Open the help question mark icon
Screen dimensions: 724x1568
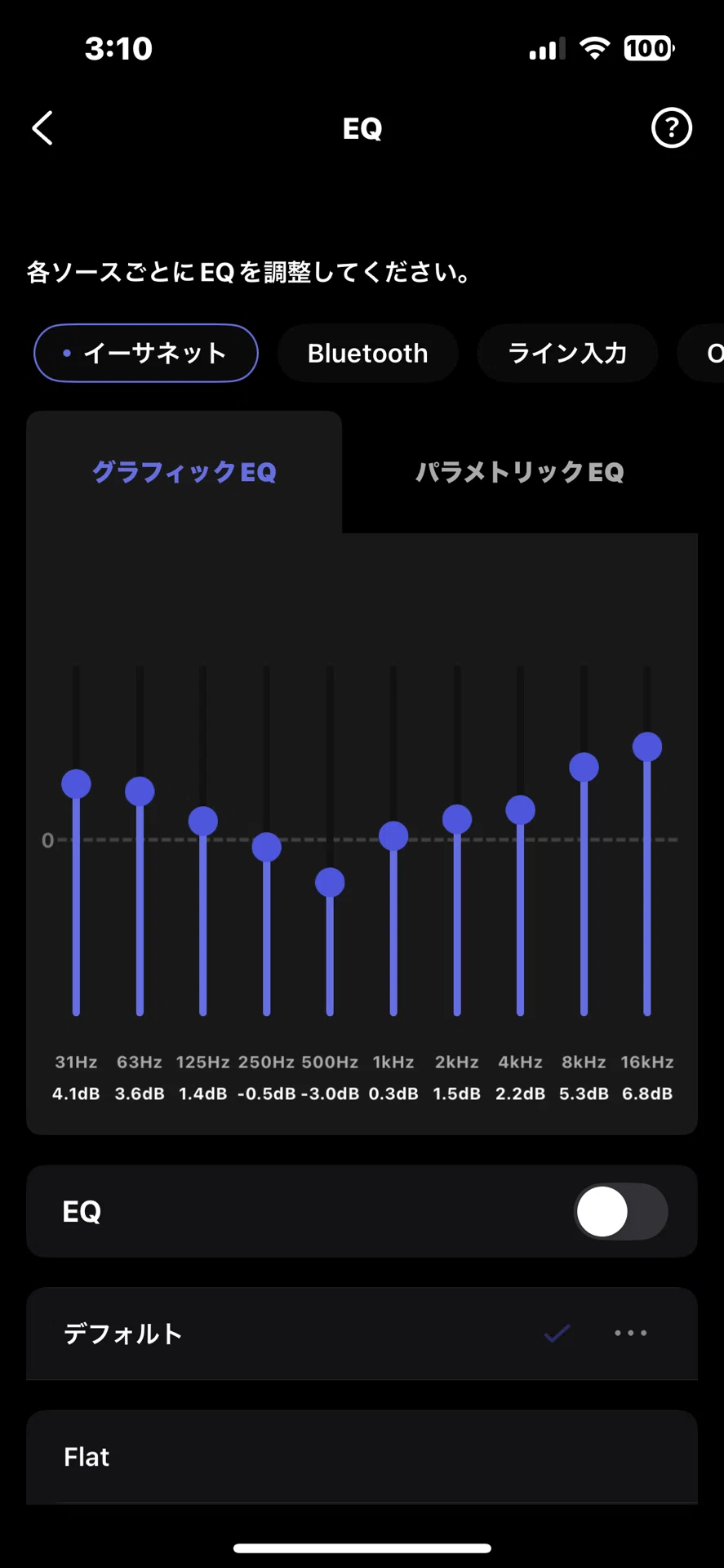[671, 128]
